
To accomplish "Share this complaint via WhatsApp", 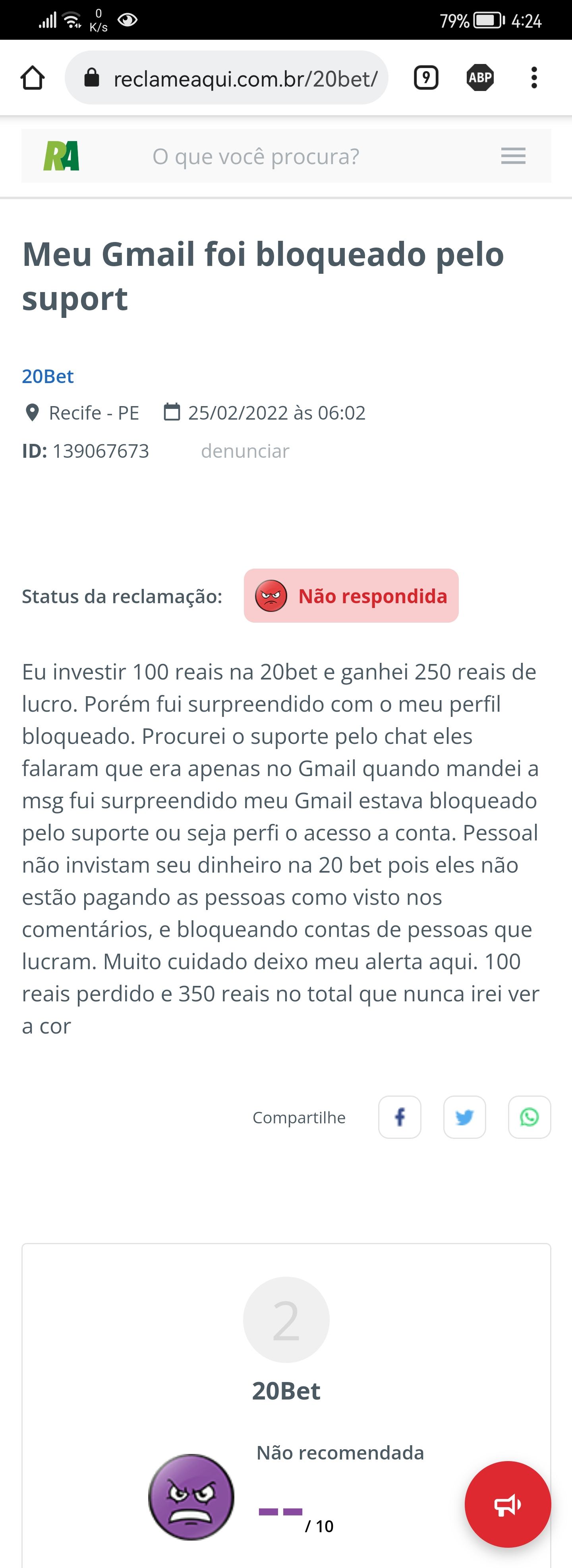I will pyautogui.click(x=529, y=1117).
